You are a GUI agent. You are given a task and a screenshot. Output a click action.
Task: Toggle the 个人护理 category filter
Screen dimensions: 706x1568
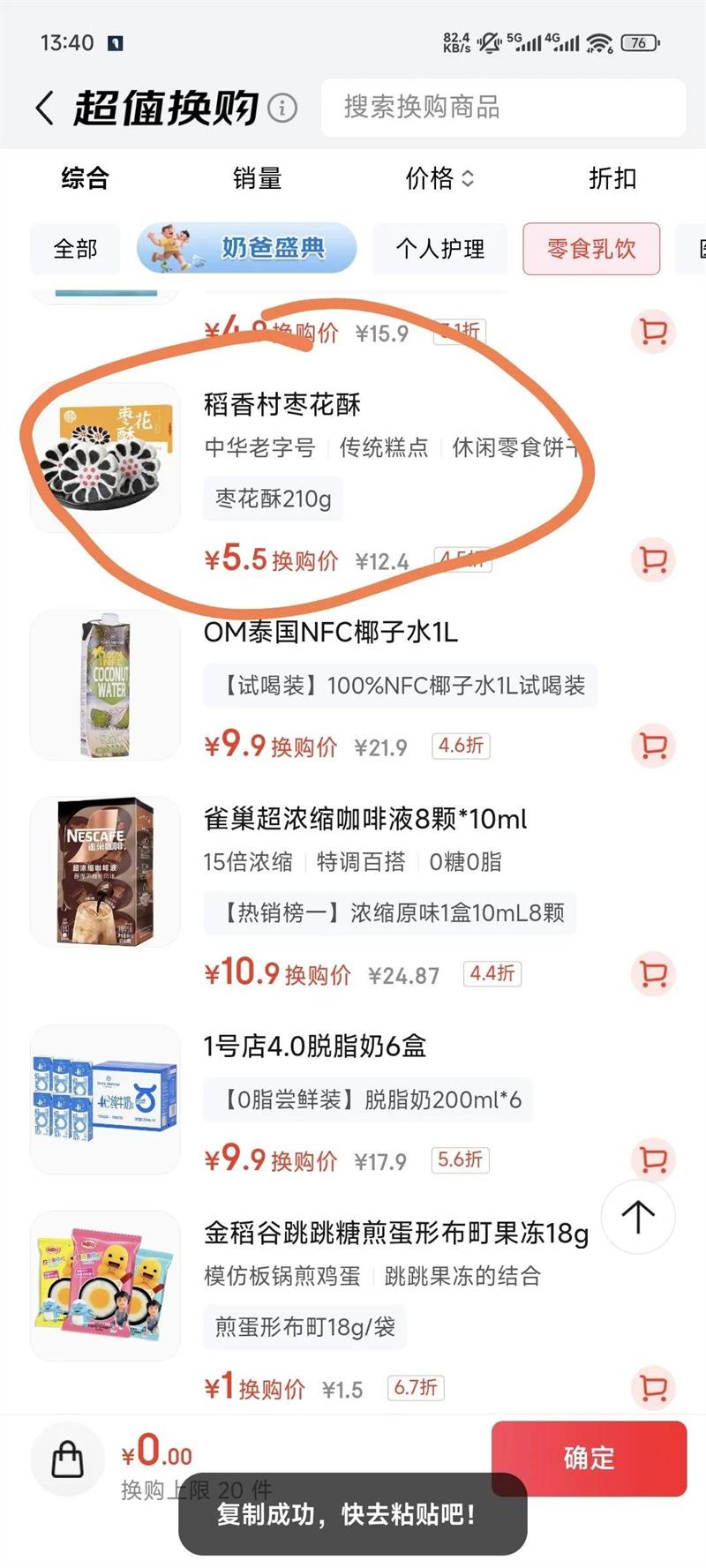pyautogui.click(x=439, y=250)
